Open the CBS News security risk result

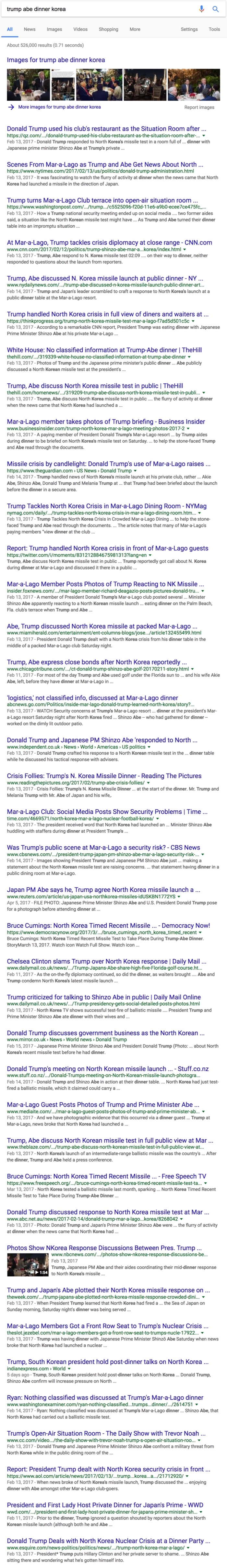(x=103, y=847)
